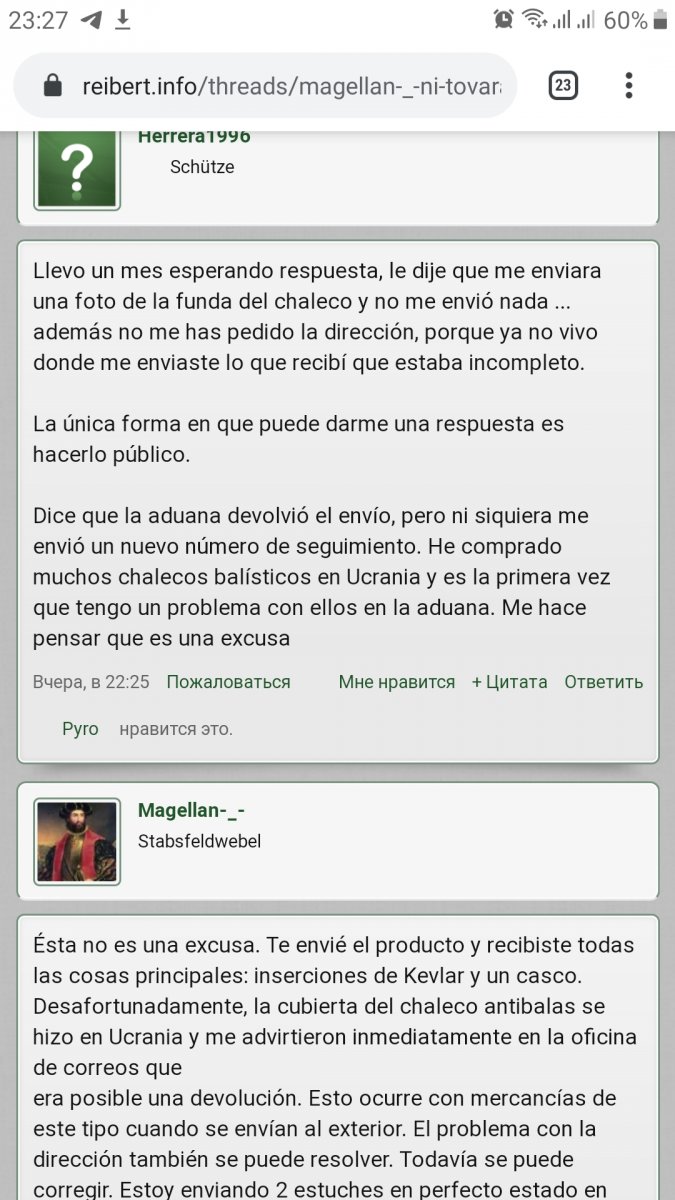Reply to the post via Ответить
Viewport: 675px width, 1200px height.
[603, 682]
